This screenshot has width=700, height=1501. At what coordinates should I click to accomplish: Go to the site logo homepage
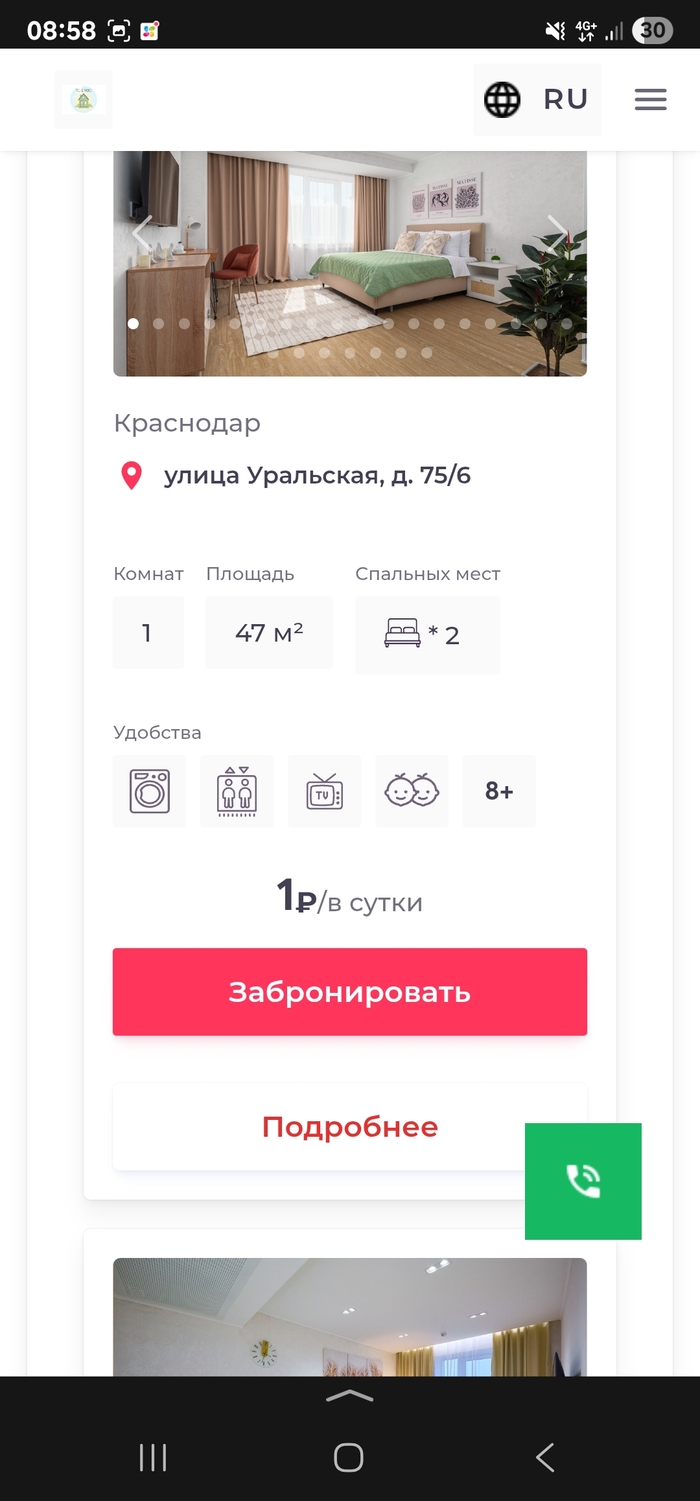pyautogui.click(x=84, y=100)
